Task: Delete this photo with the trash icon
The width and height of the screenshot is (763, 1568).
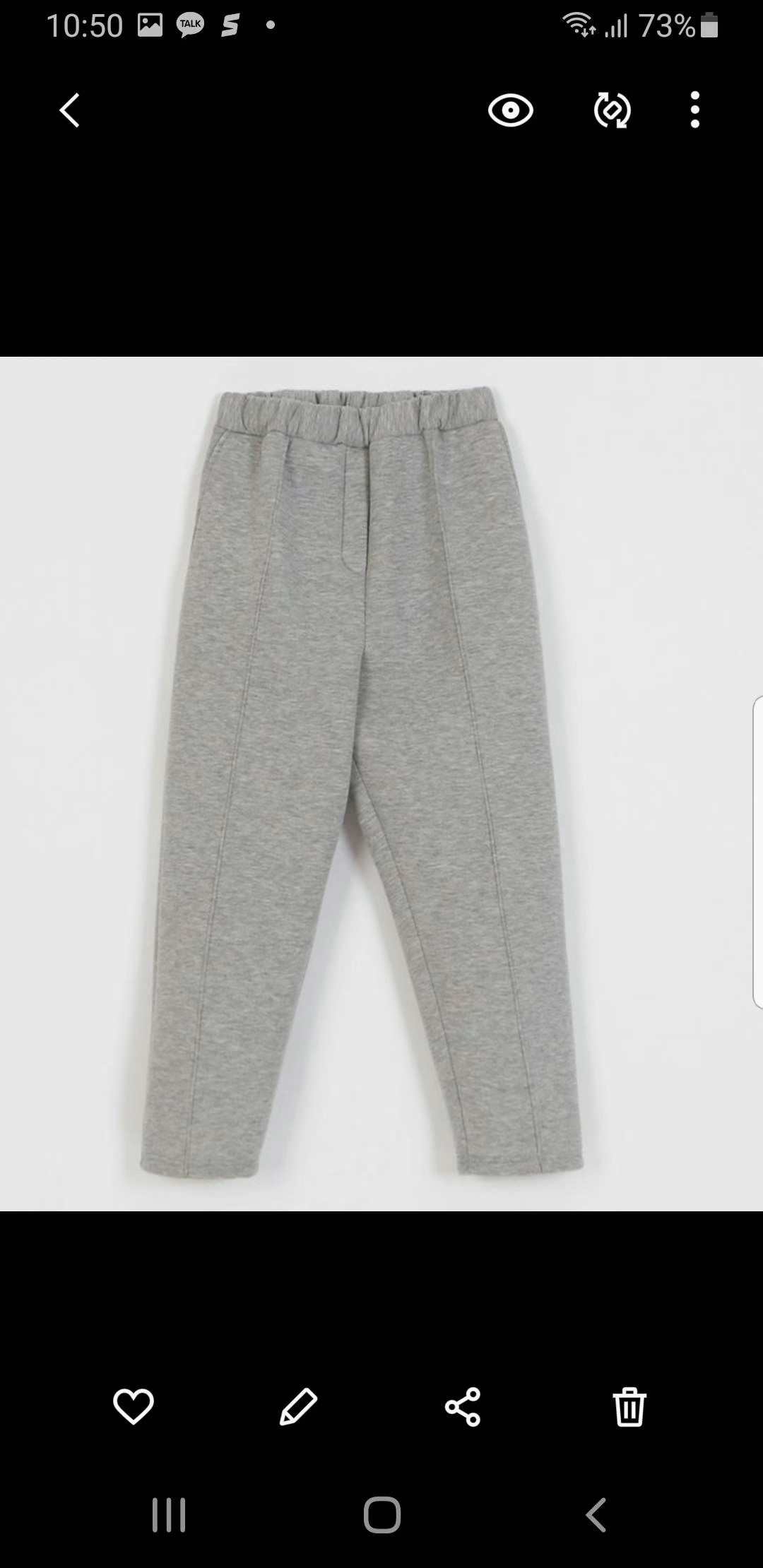Action: (629, 1406)
